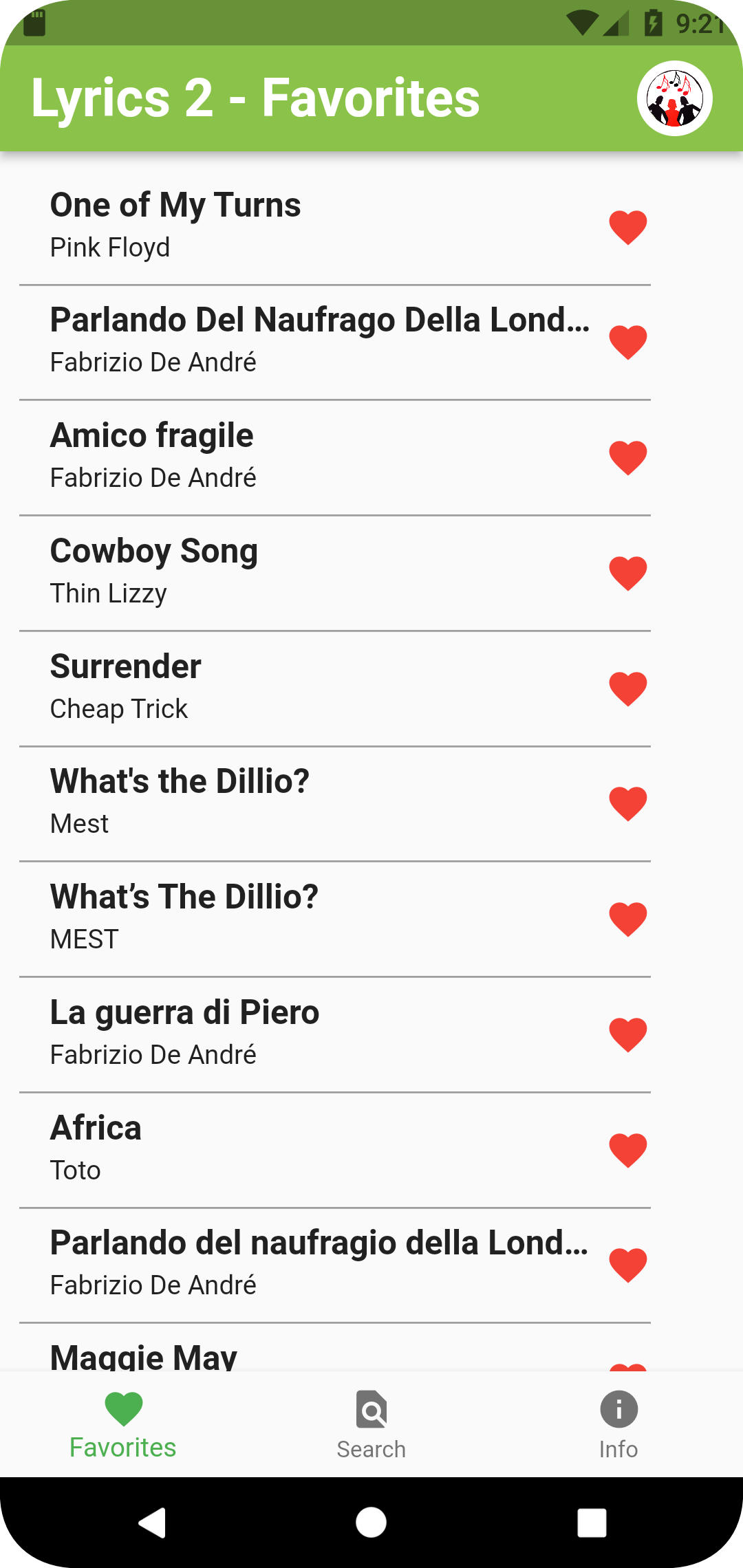Unfavorite Parlando del naufragio della Lond…
The image size is (743, 1568).
tap(628, 1265)
